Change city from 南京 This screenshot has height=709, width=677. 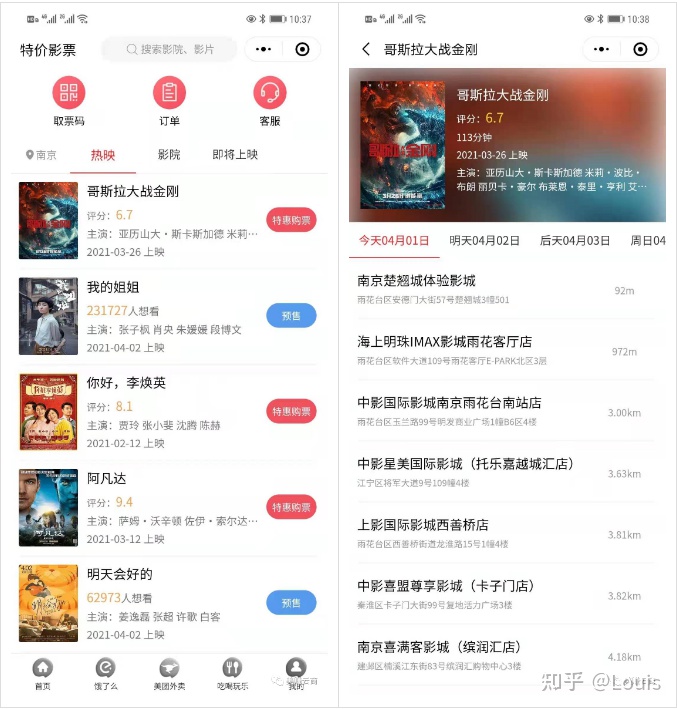(x=41, y=155)
